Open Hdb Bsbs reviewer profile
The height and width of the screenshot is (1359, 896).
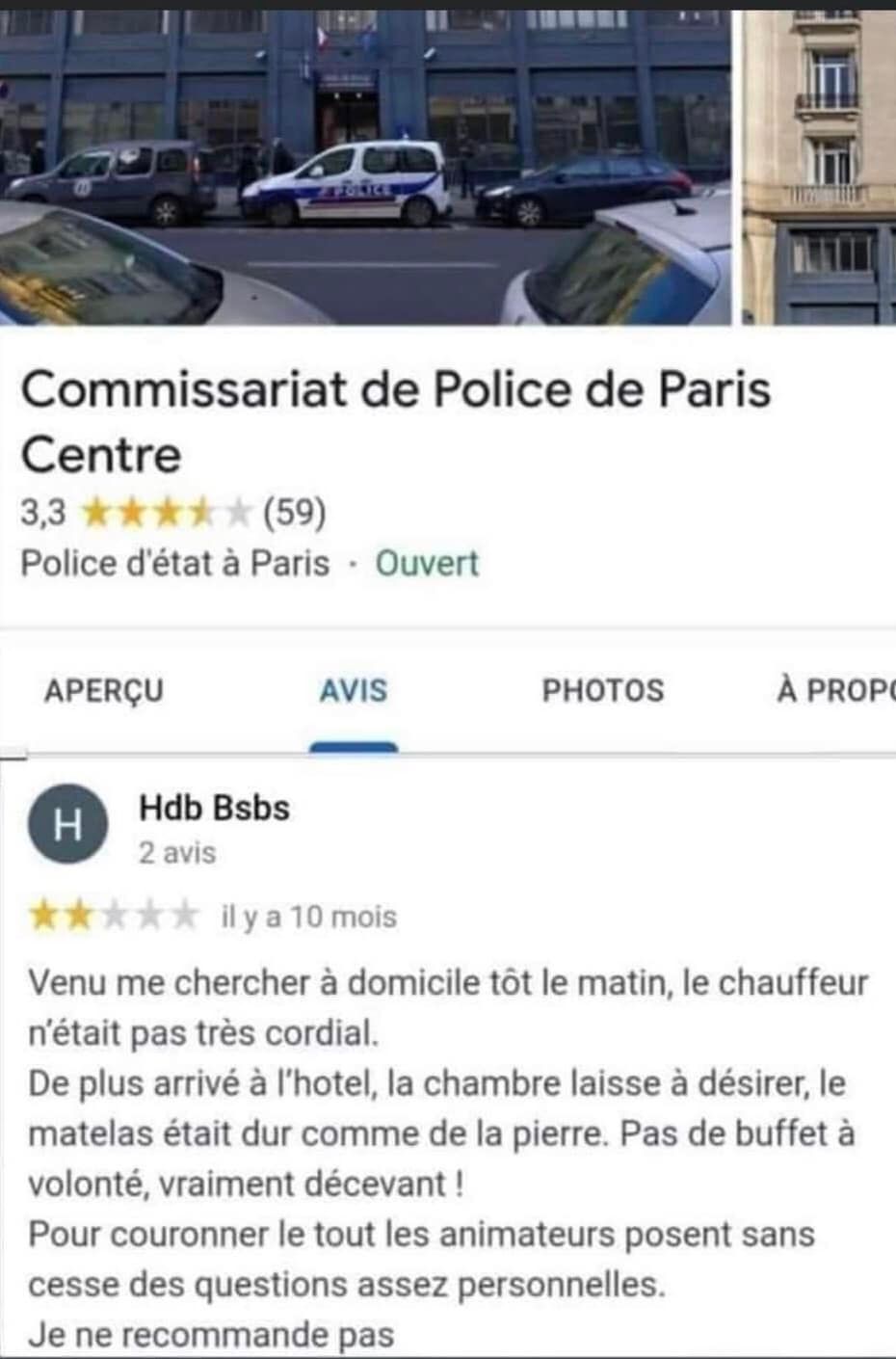[214, 807]
